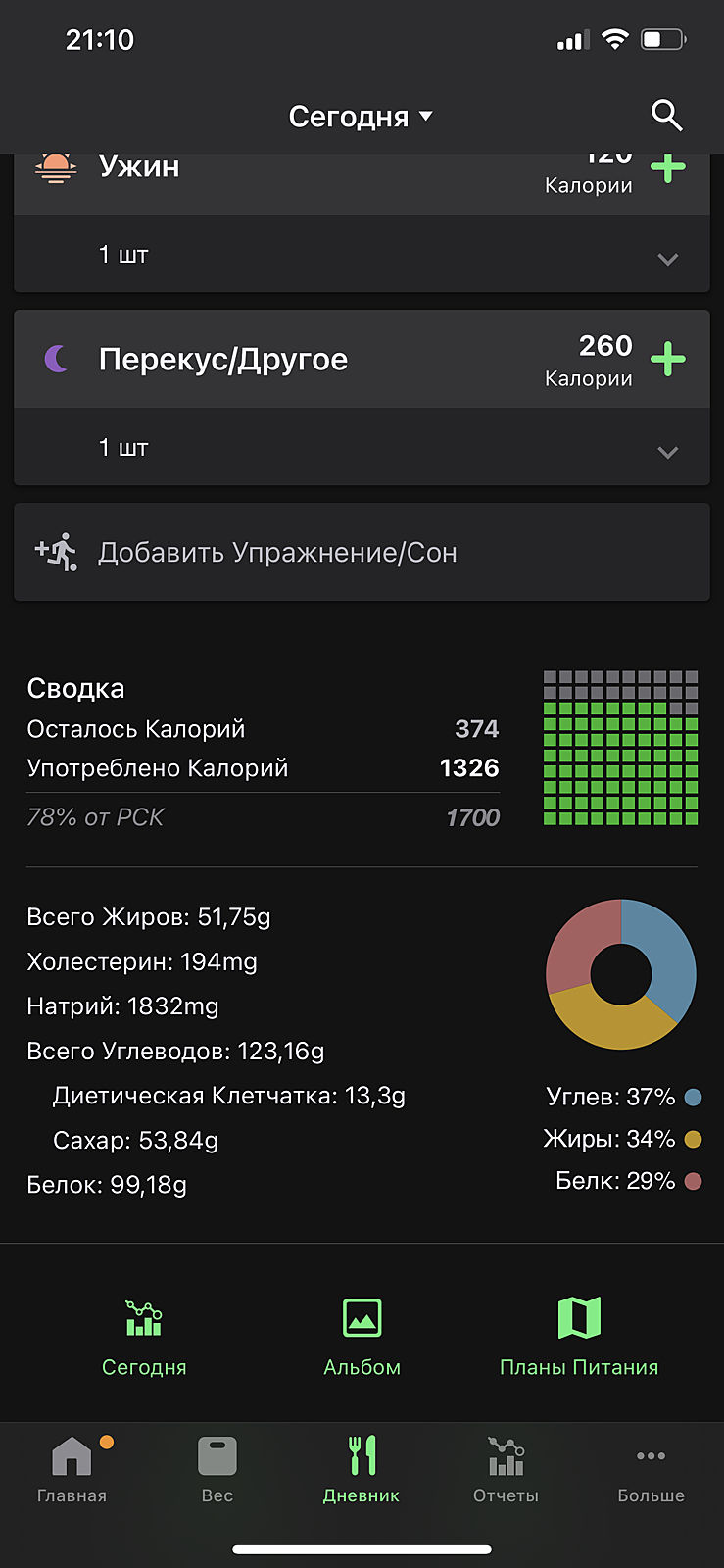Expand the Ужин items list
Viewport: 724px width, 1568px height.
coord(667,259)
